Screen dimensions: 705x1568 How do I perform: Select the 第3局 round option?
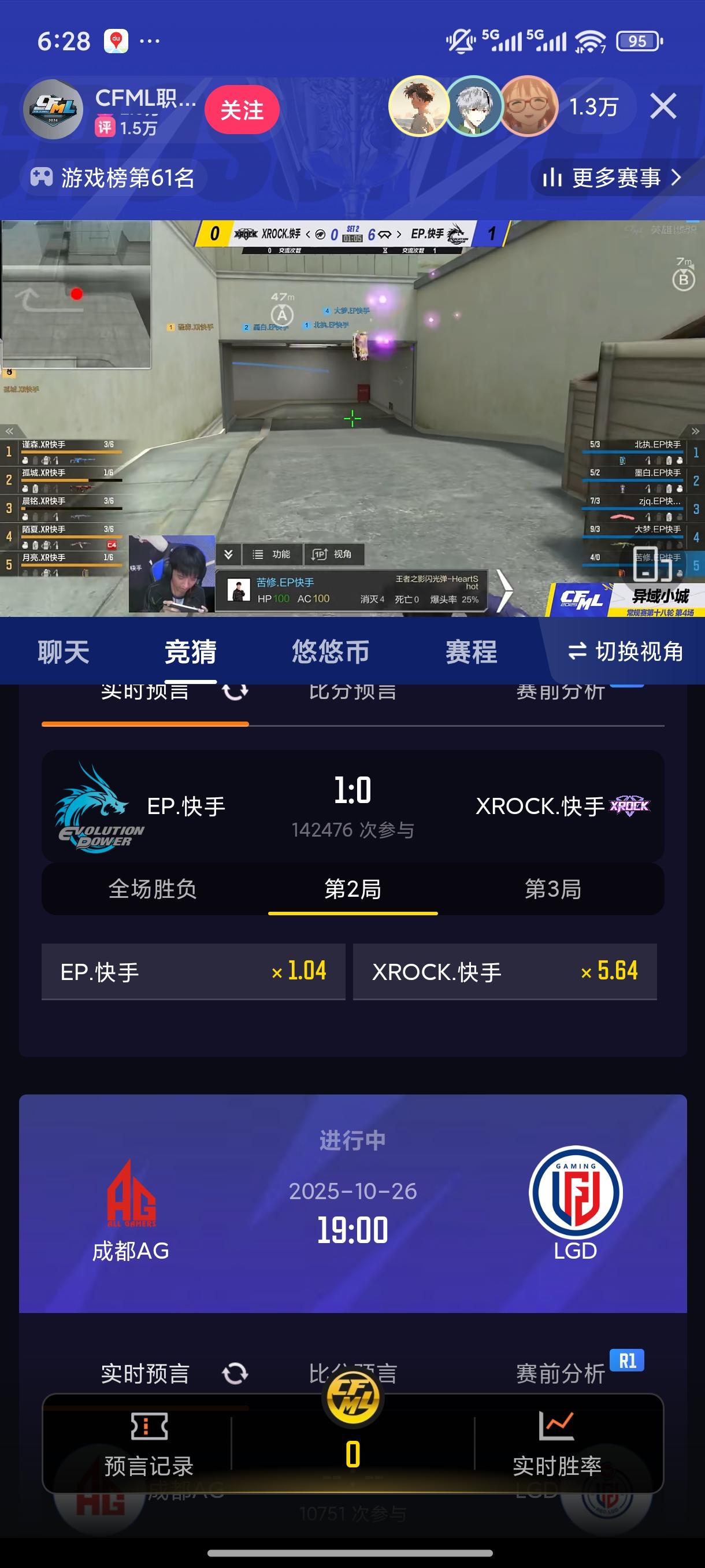click(x=553, y=889)
